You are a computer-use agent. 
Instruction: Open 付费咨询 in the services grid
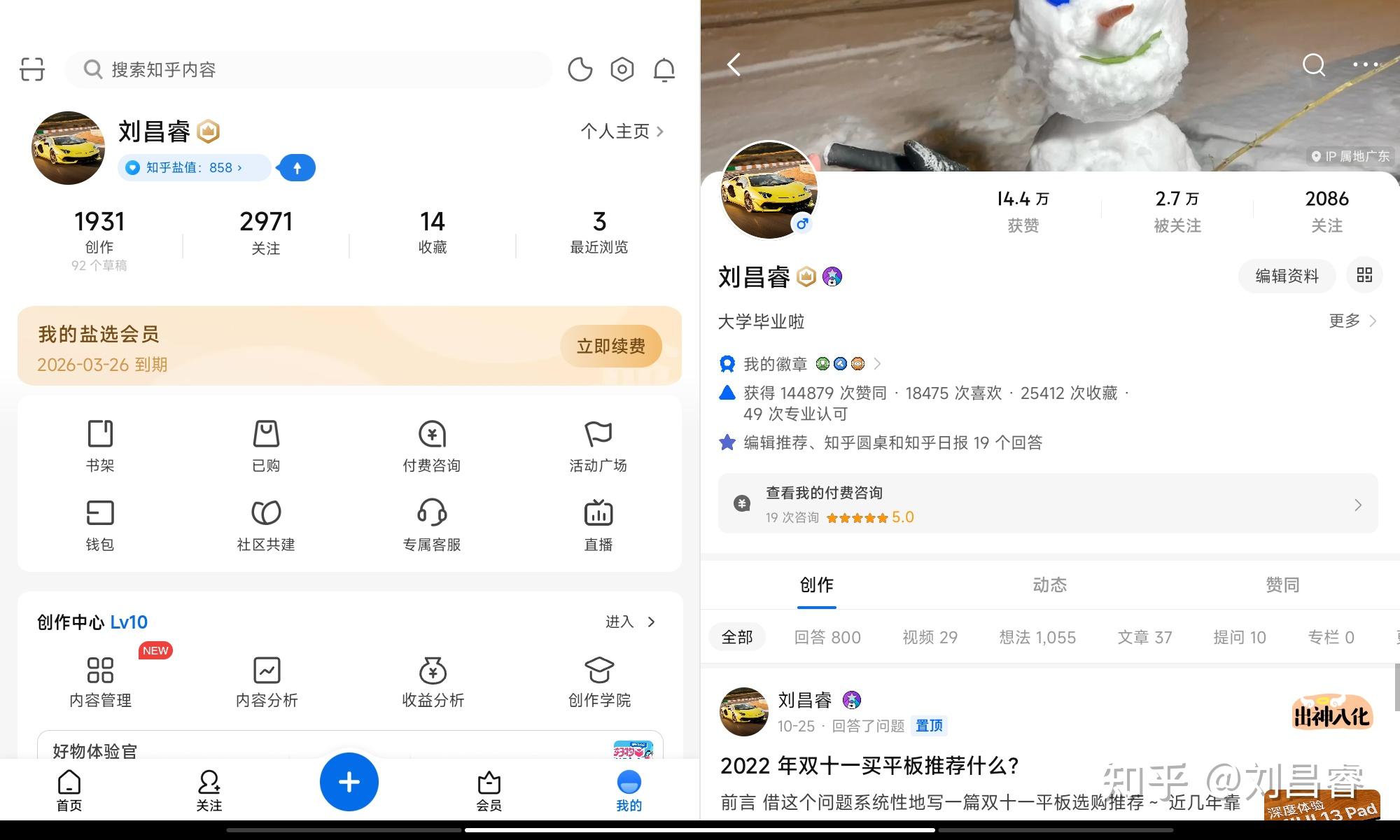tap(432, 445)
